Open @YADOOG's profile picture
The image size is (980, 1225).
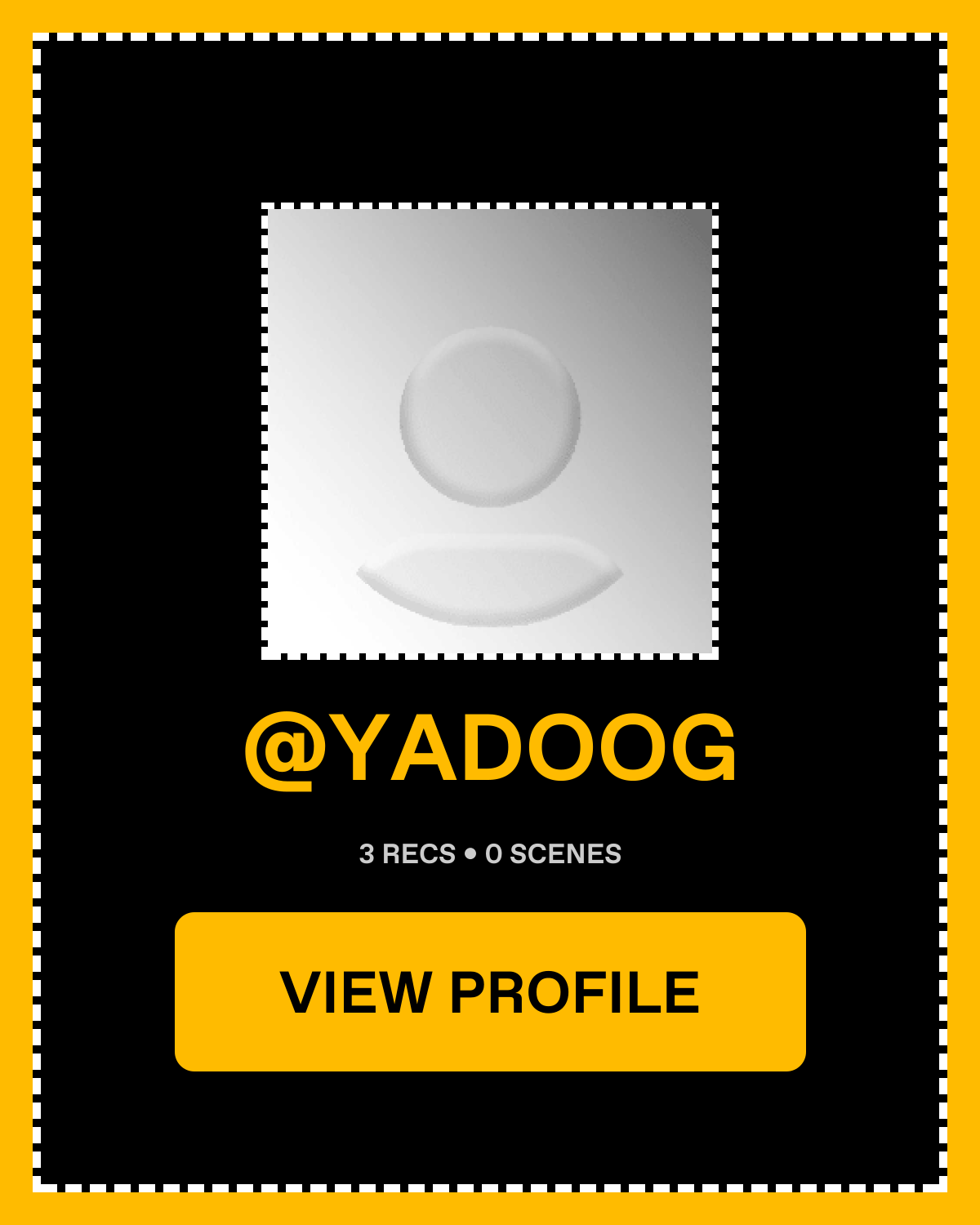[x=490, y=431]
